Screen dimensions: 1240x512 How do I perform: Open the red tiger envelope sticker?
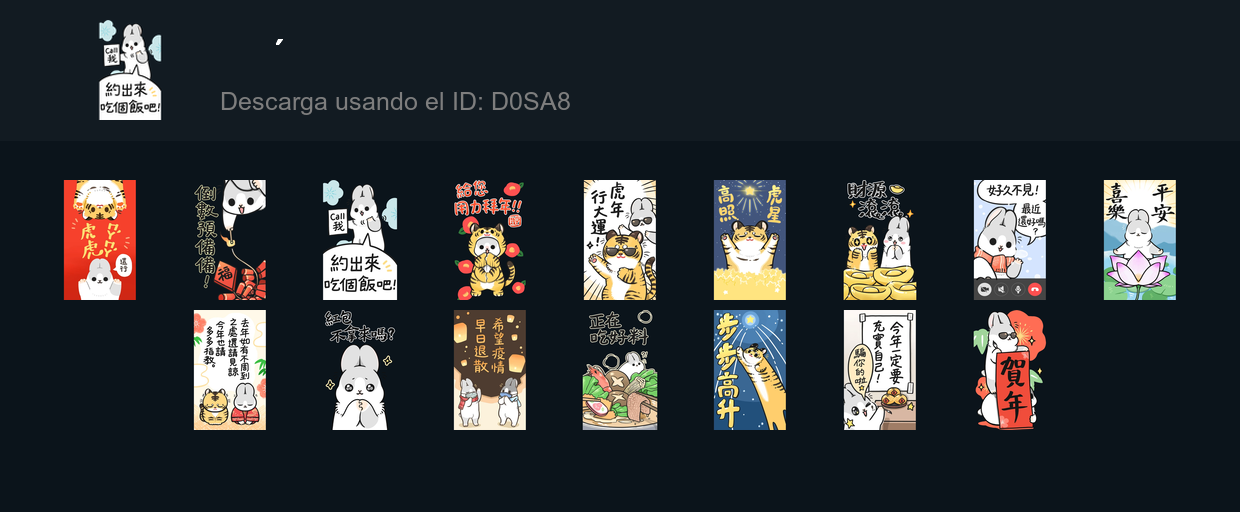pyautogui.click(x=100, y=240)
